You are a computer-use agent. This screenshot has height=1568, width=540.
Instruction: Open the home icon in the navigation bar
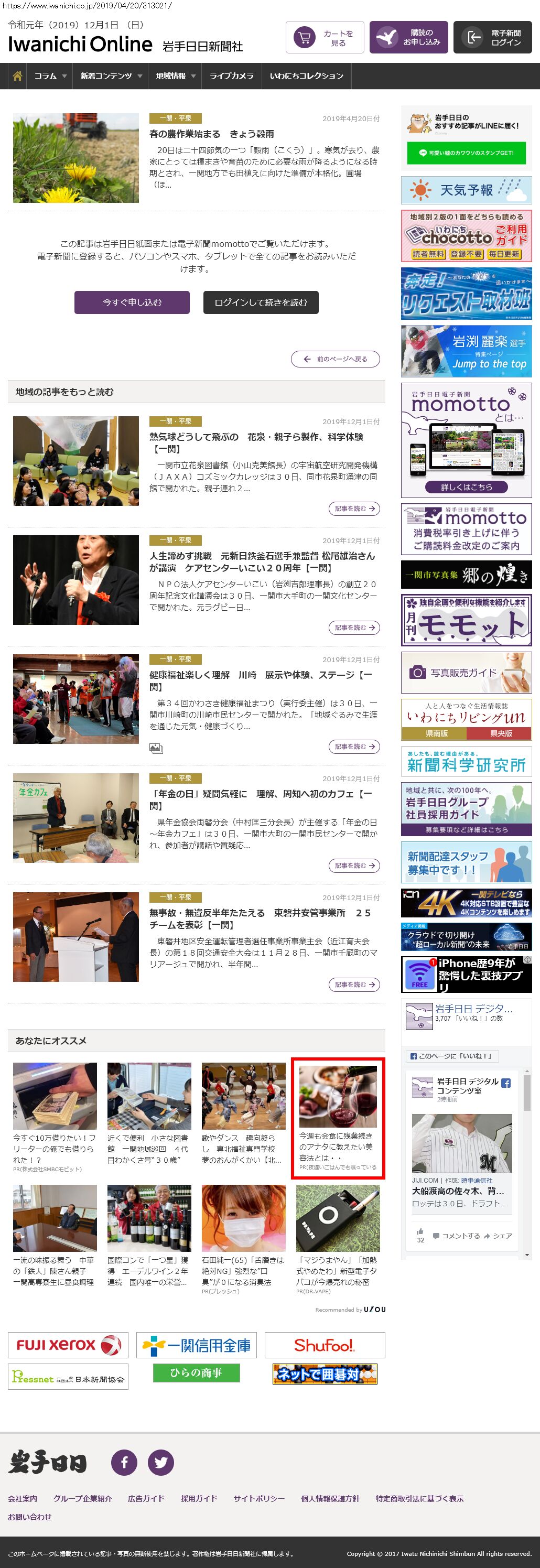(x=18, y=76)
